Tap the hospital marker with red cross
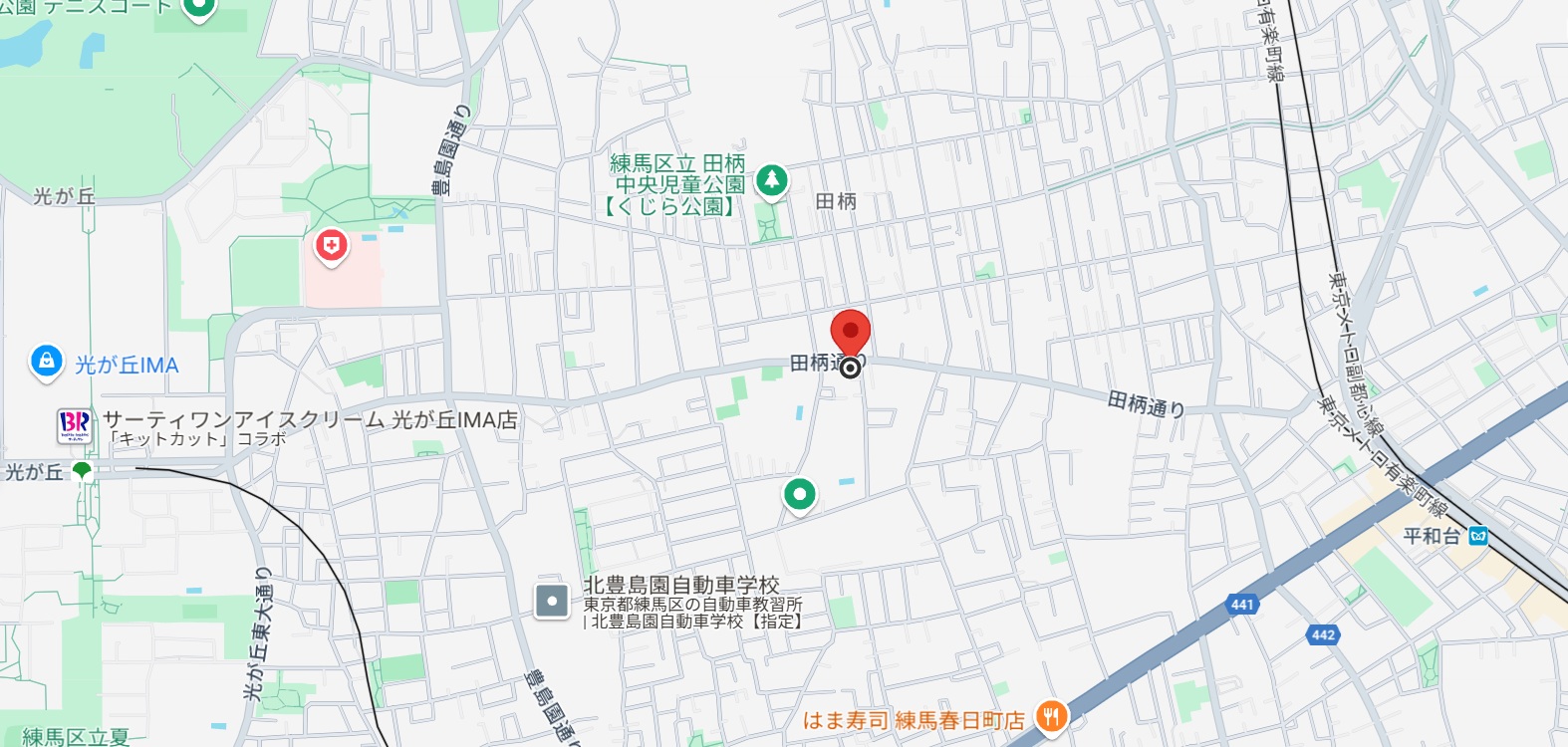1568x747 pixels. 331,245
